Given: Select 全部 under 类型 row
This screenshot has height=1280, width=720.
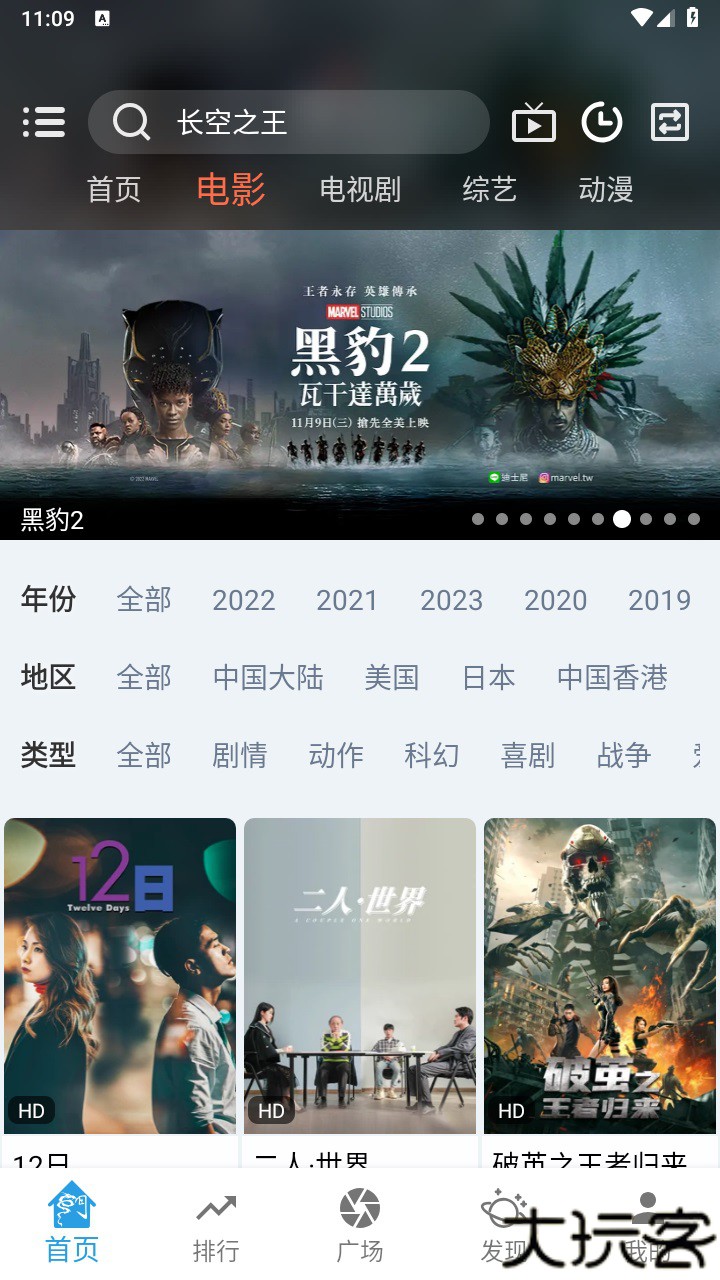Looking at the screenshot, I should (x=143, y=756).
